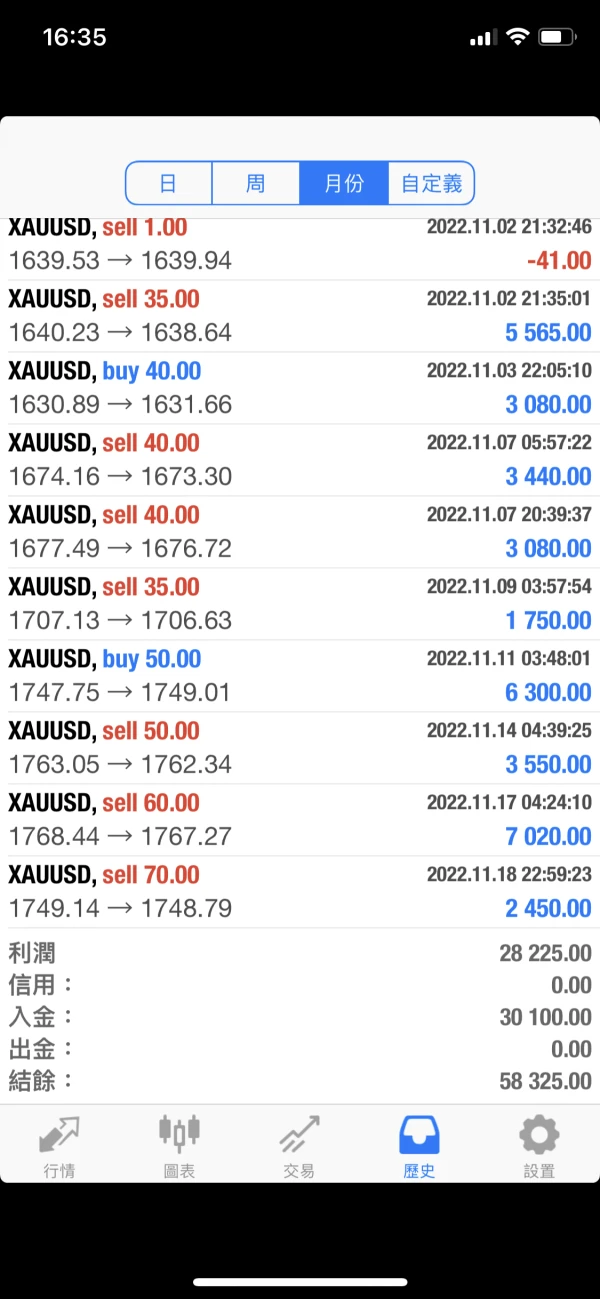Switch to the 日 (day) period
Viewport: 600px width, 1299px height.
[168, 184]
